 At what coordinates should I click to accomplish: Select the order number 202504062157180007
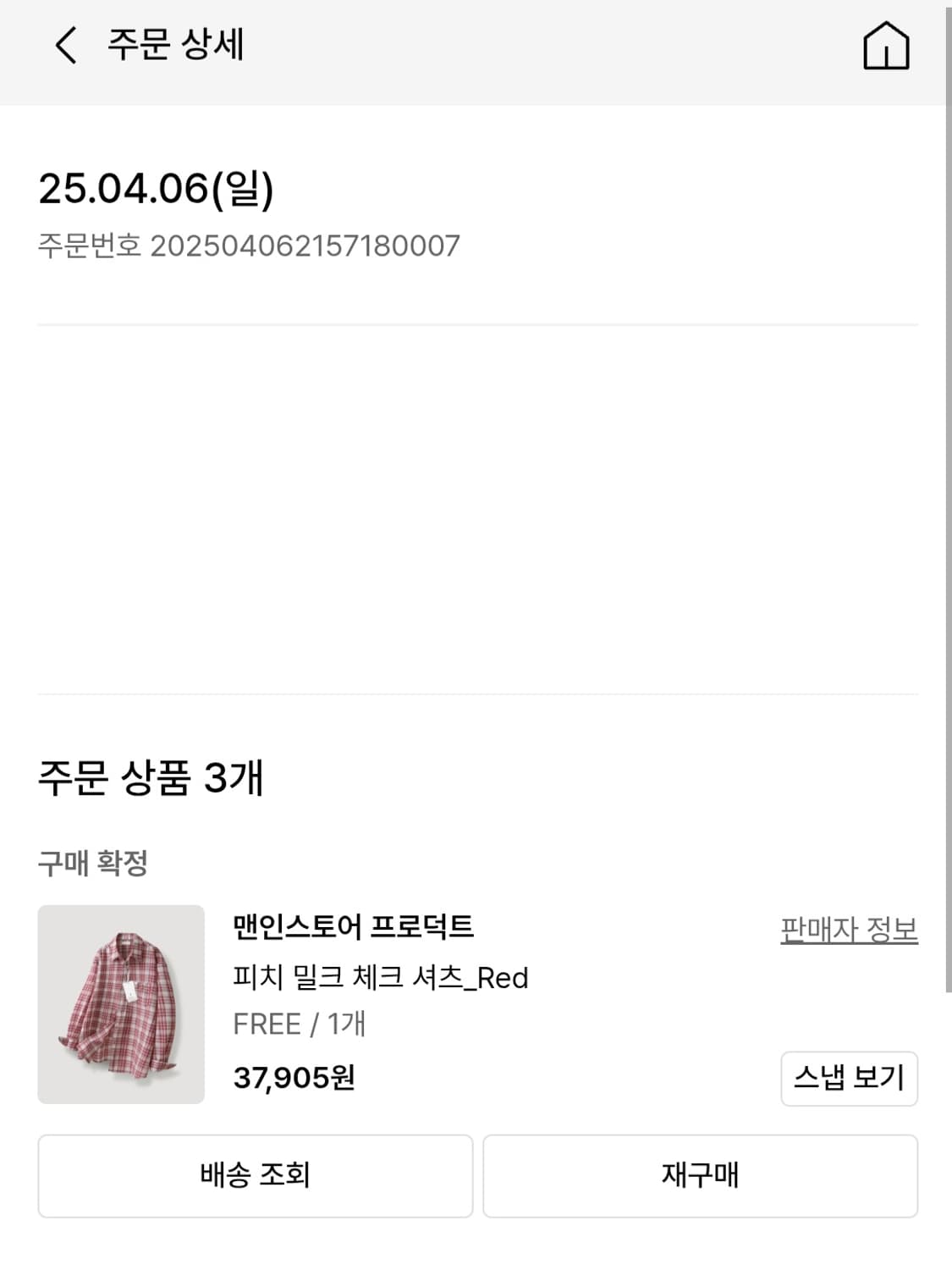pyautogui.click(x=248, y=246)
